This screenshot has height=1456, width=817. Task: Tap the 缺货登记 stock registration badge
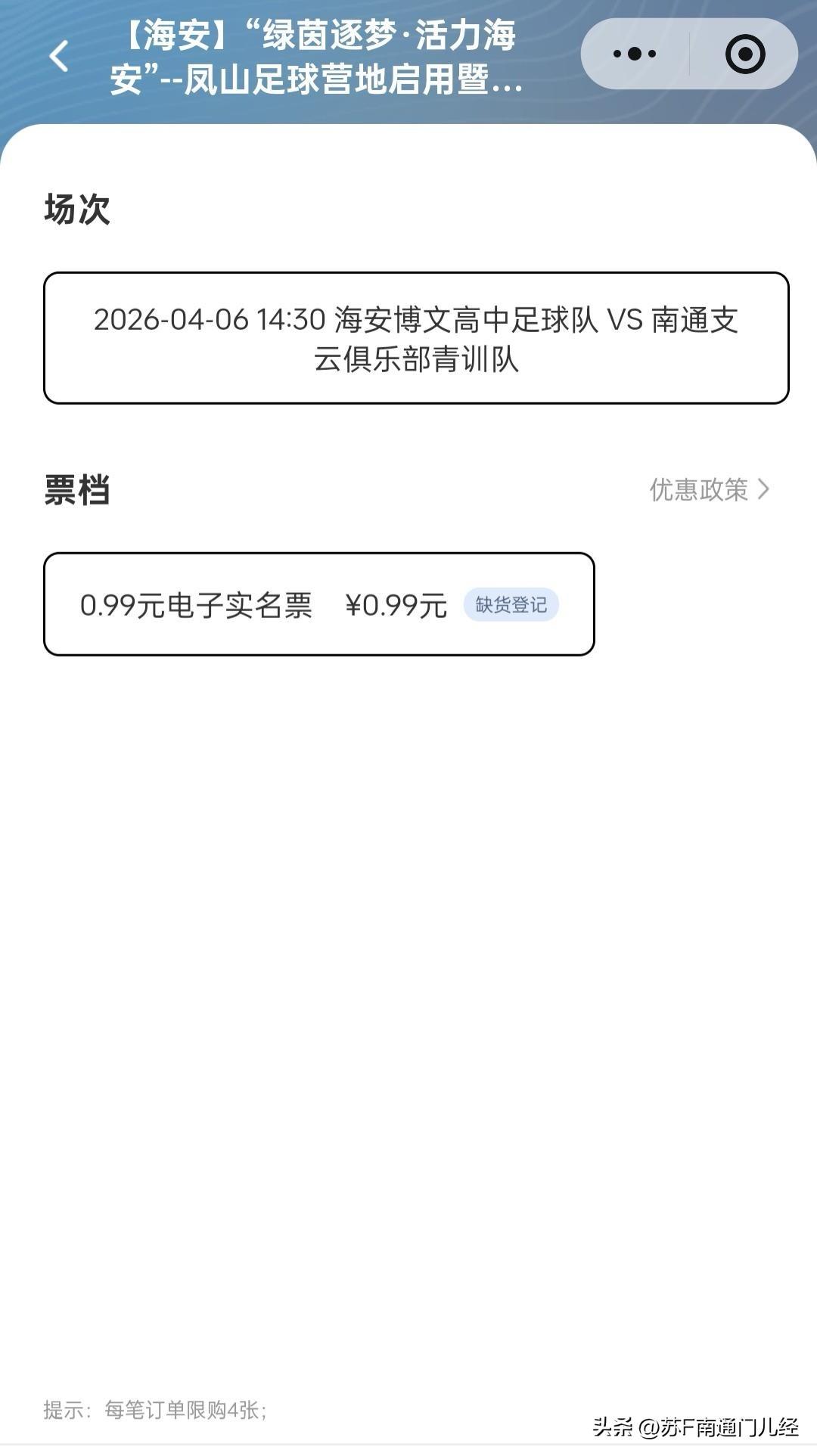[x=512, y=604]
